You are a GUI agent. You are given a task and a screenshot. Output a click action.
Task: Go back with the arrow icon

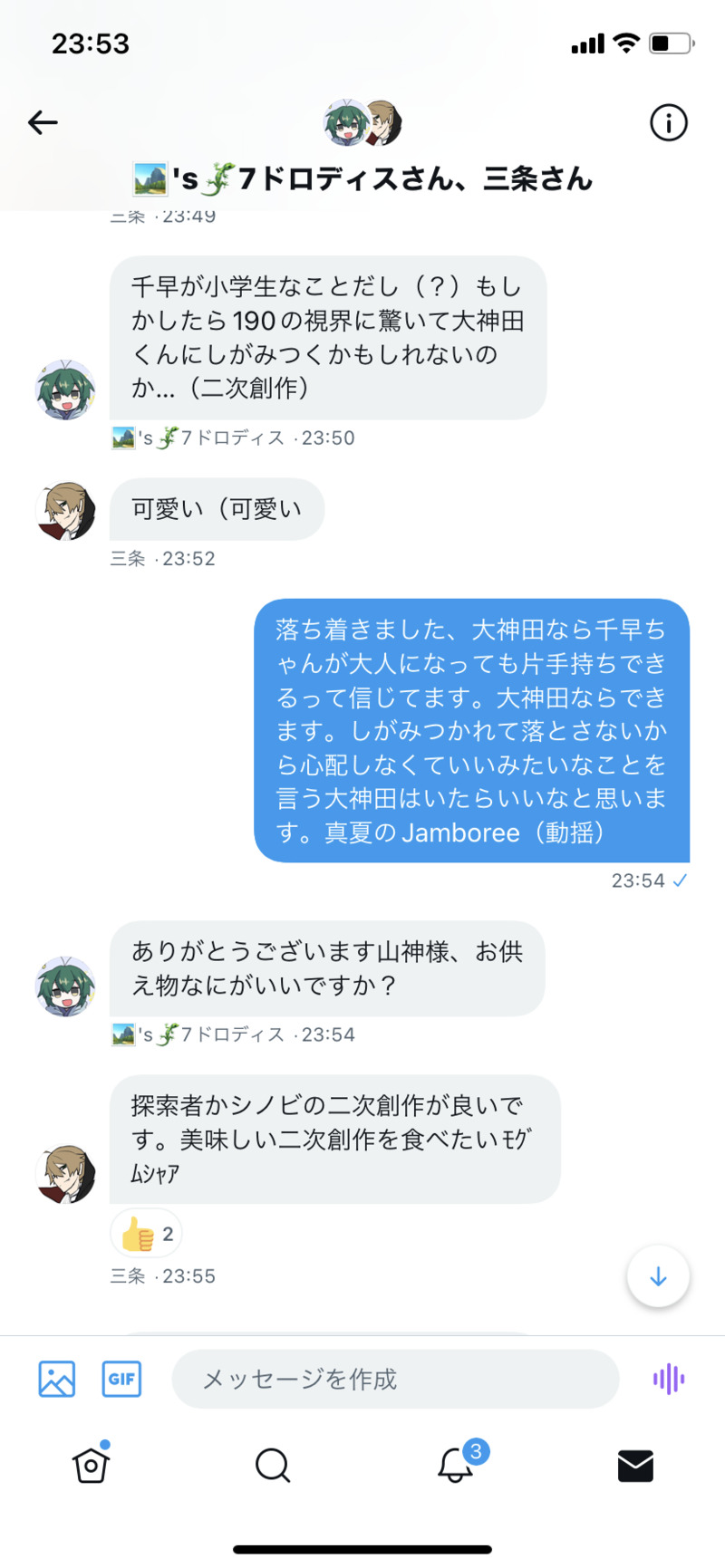point(43,122)
